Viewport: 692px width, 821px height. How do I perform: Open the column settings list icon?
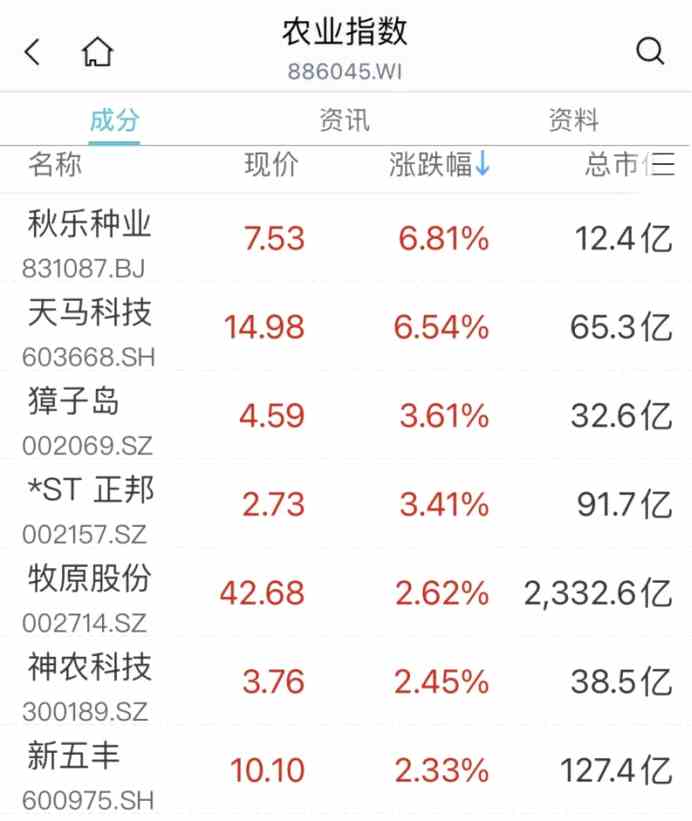point(663,165)
